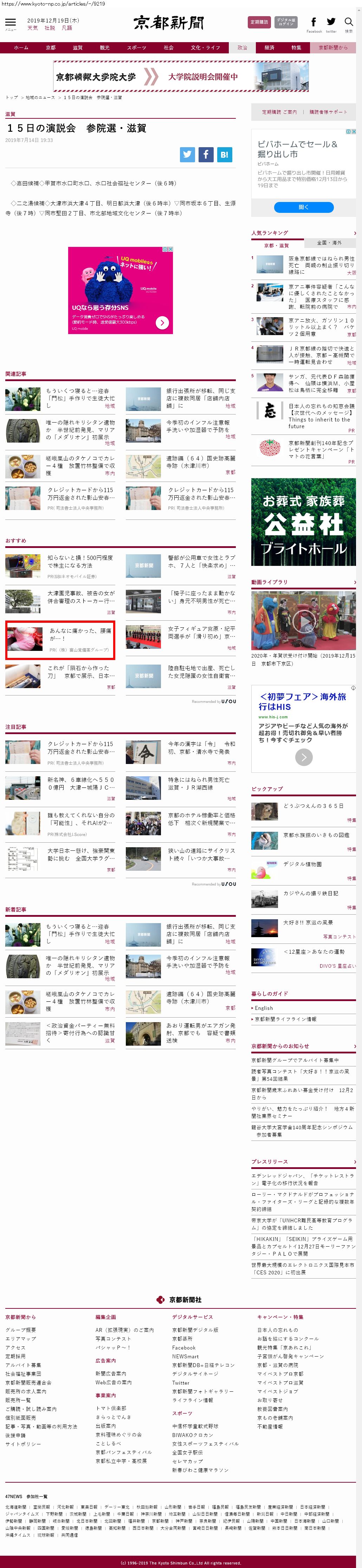Select the 滋賀 navigation tab

[77, 47]
